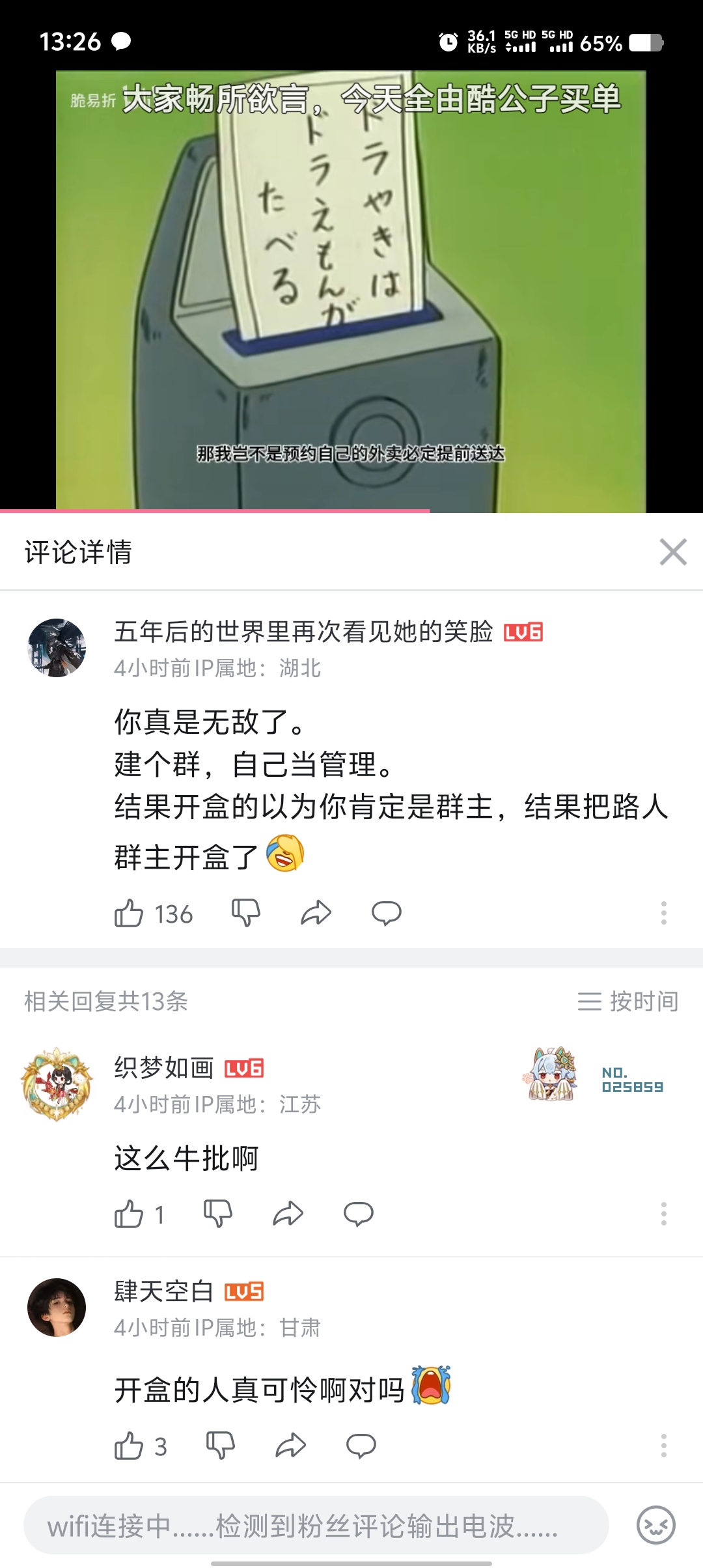This screenshot has width=703, height=1568.
Task: Reply to the main comment with 136 likes
Action: pyautogui.click(x=387, y=913)
